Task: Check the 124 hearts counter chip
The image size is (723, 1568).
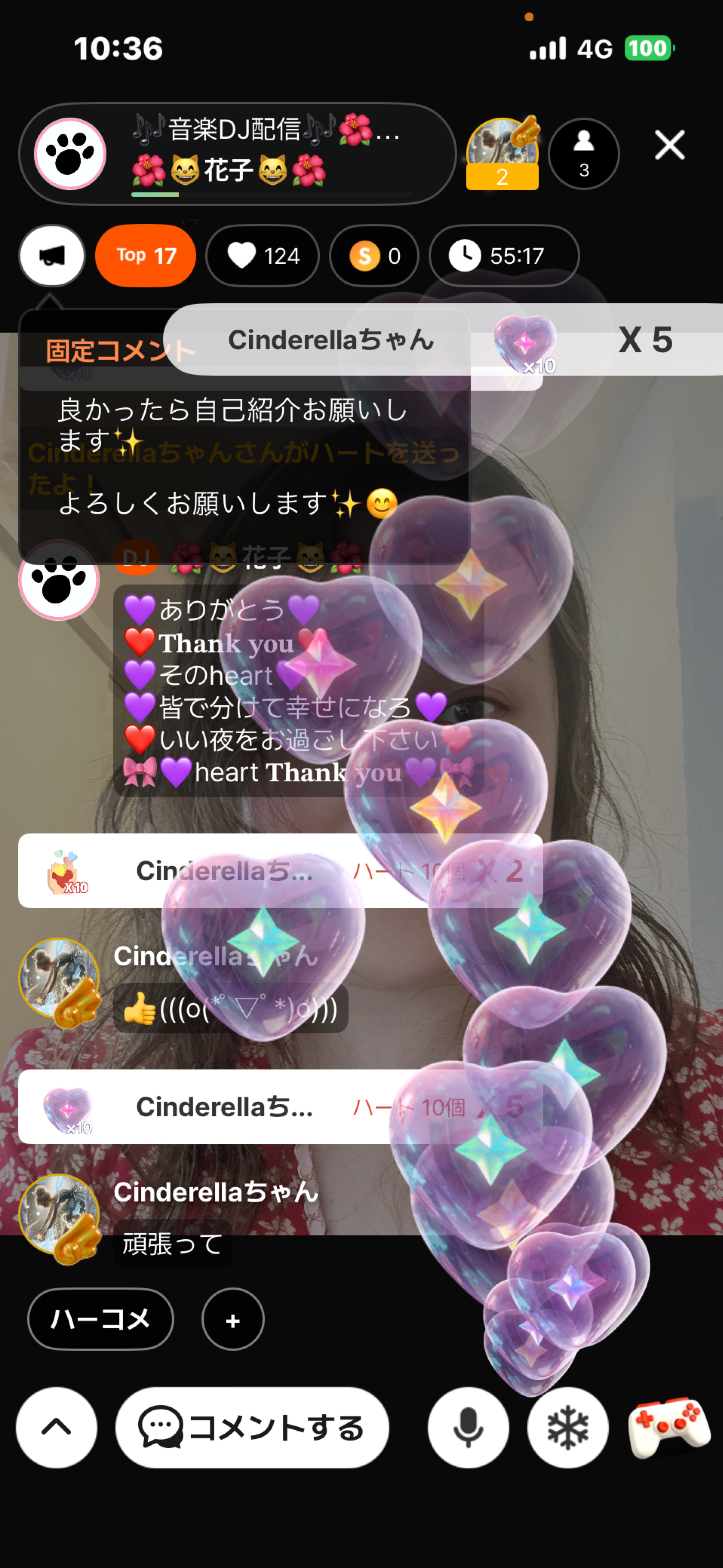Action: coord(263,256)
